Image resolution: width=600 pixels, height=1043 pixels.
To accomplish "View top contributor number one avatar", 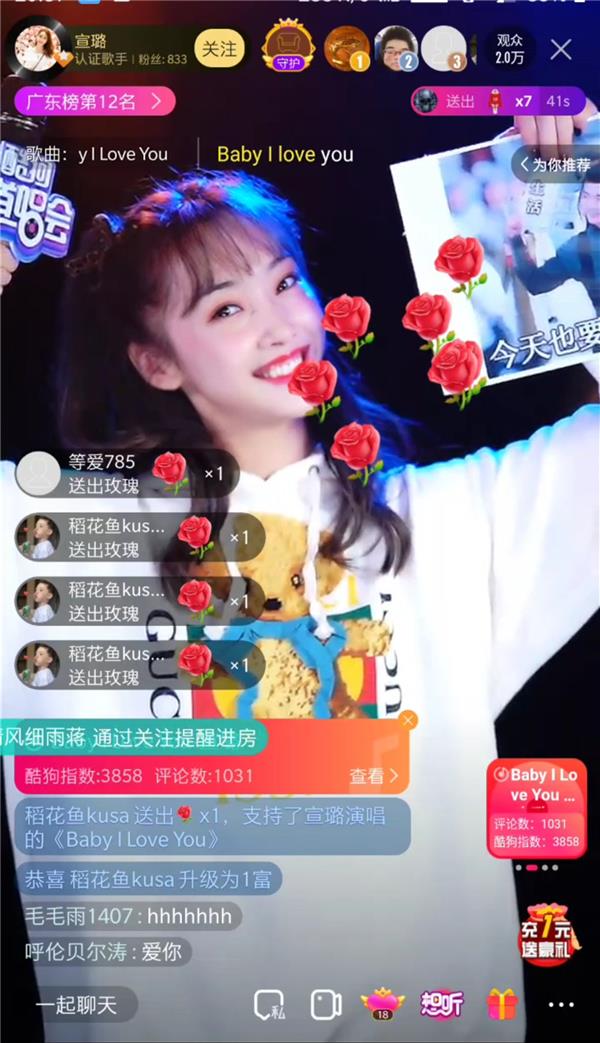I will coord(345,48).
